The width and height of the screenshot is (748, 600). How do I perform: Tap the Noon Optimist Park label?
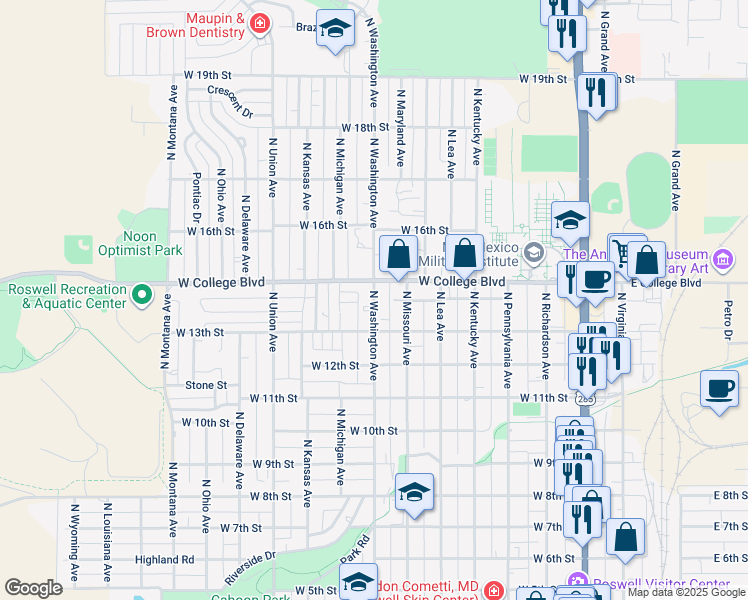coord(140,243)
